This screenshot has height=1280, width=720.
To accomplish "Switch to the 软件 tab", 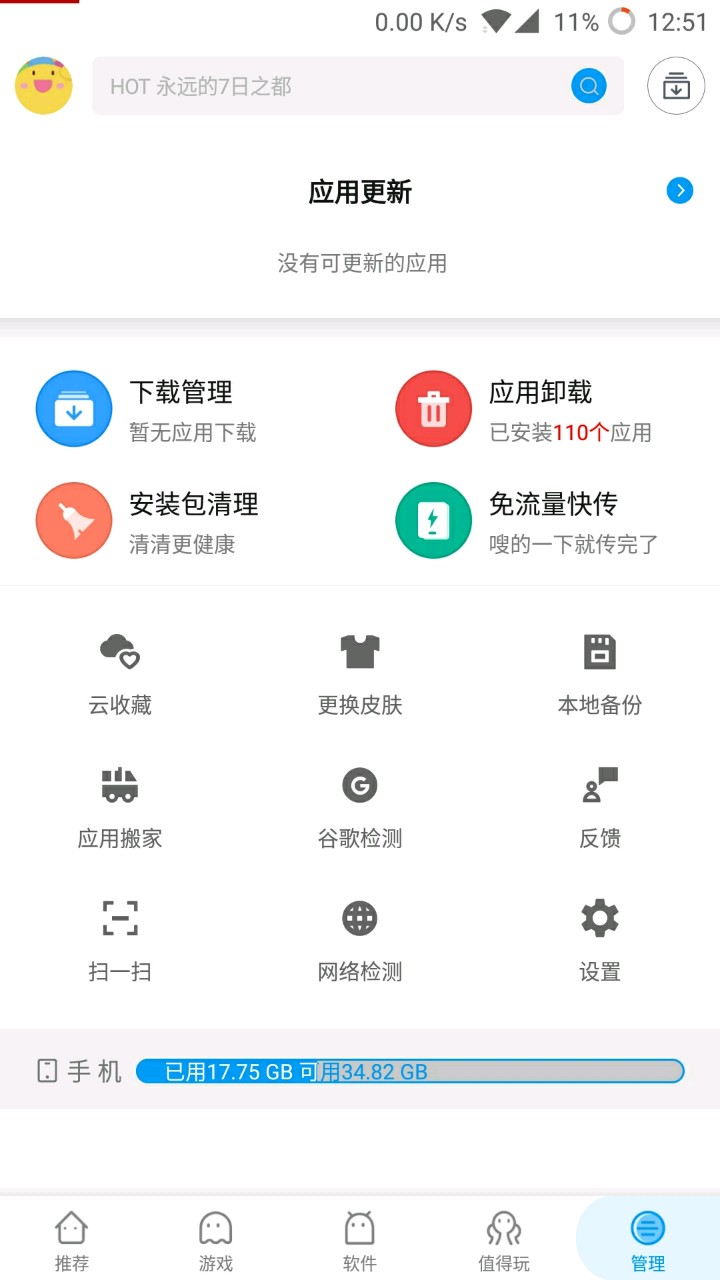I will tap(360, 1240).
